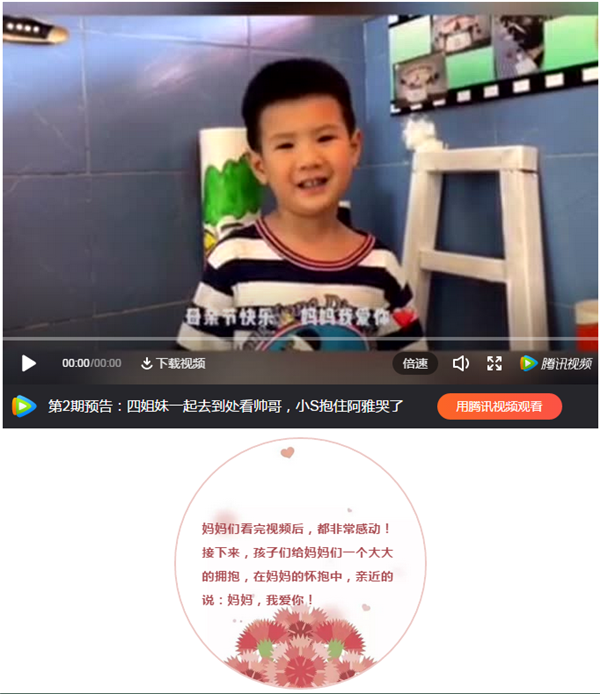Tap 下载视频 to download the video

point(173,363)
